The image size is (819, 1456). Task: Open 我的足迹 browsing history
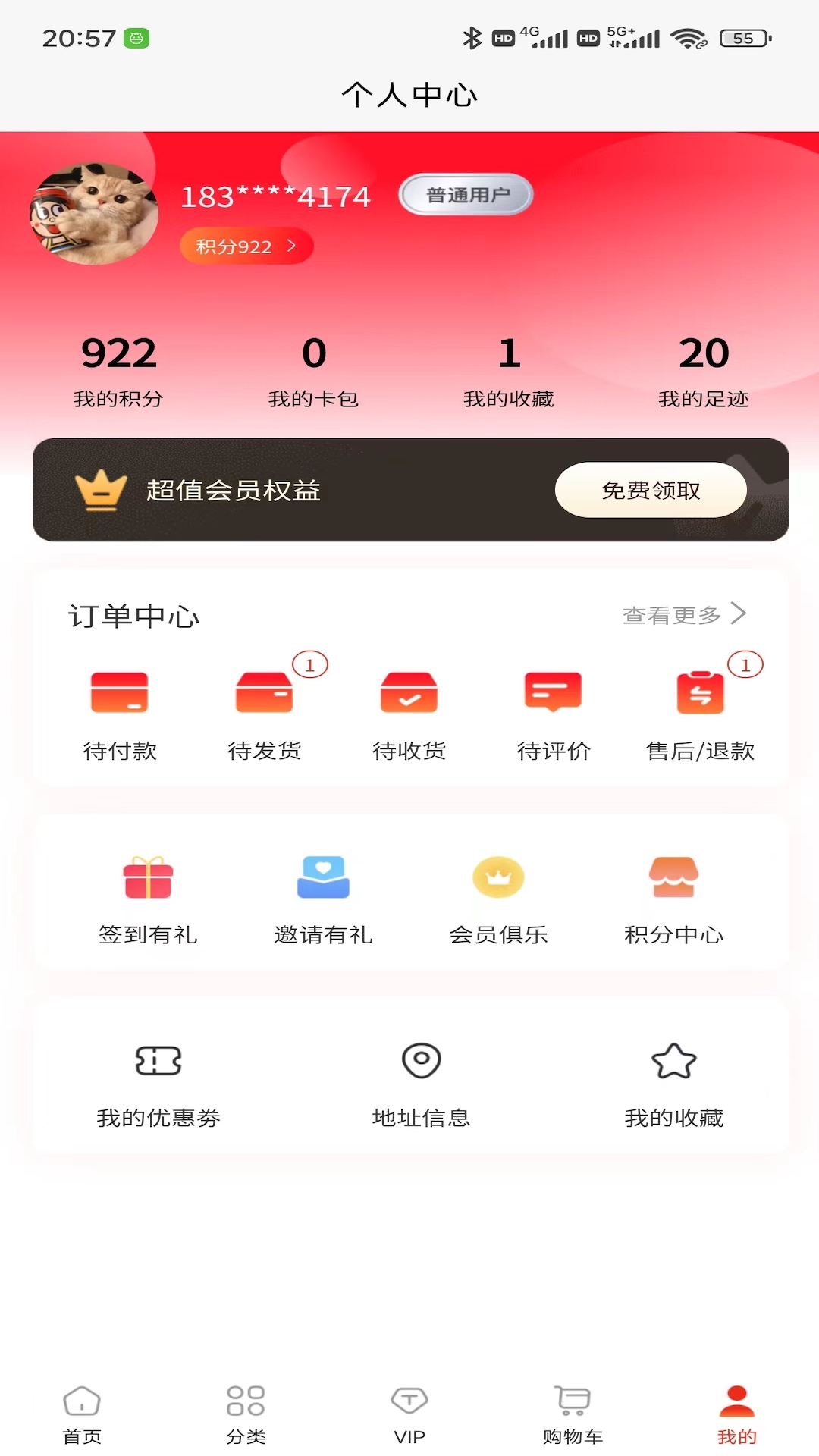(x=704, y=371)
